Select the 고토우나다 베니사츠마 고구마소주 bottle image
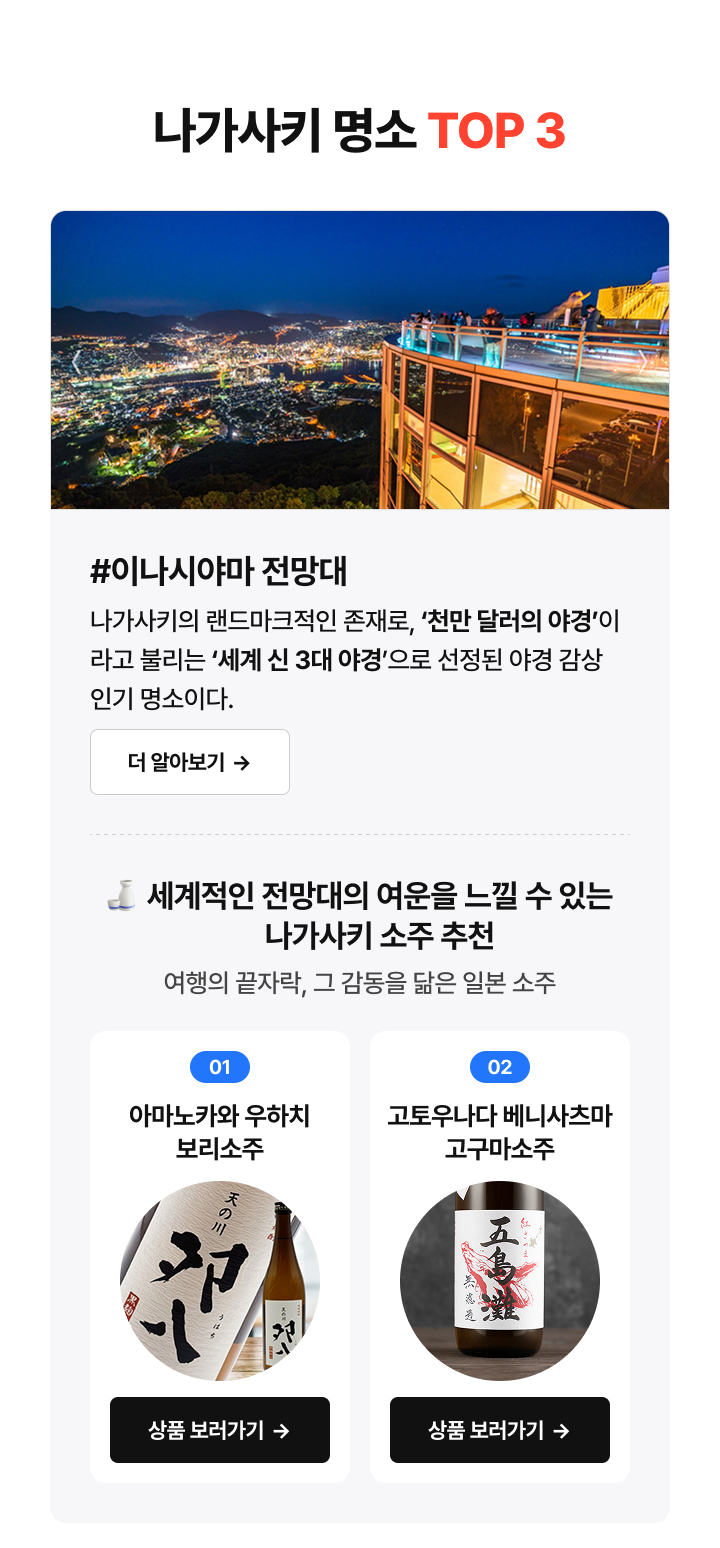Screen dimensions: 720x1548 500,1281
